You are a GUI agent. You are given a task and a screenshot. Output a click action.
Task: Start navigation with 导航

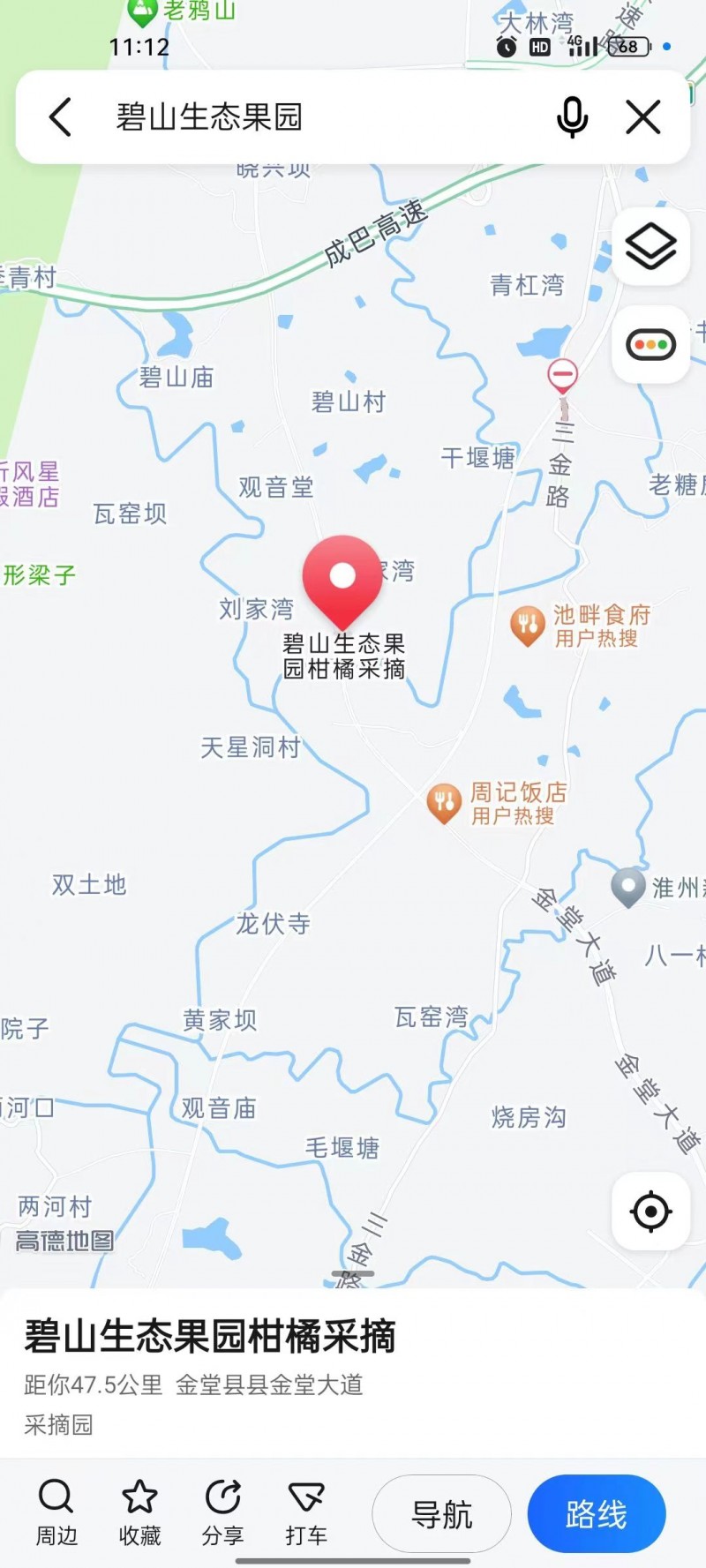[441, 1514]
